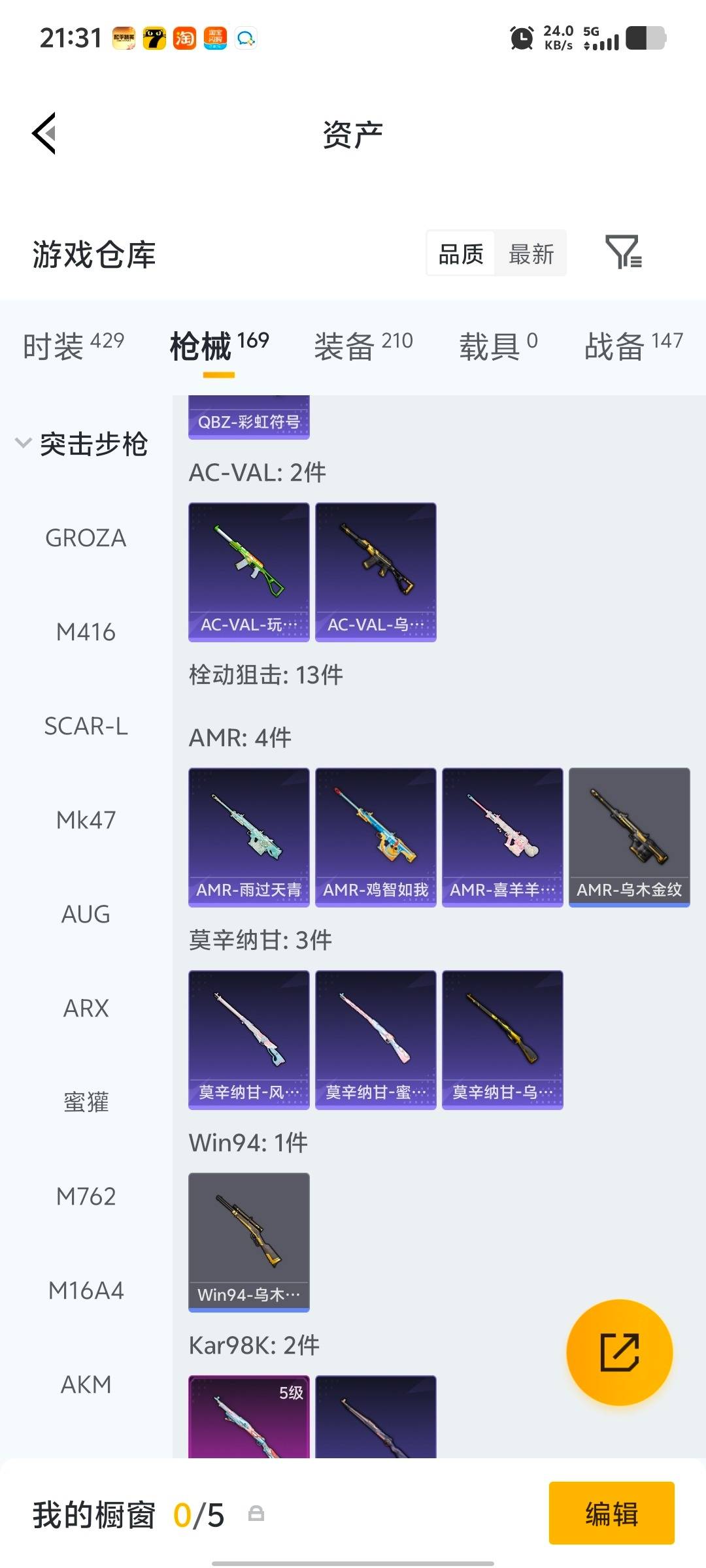Tap the battery indicator in status bar
Image resolution: width=706 pixels, height=1568 pixels.
click(x=644, y=39)
